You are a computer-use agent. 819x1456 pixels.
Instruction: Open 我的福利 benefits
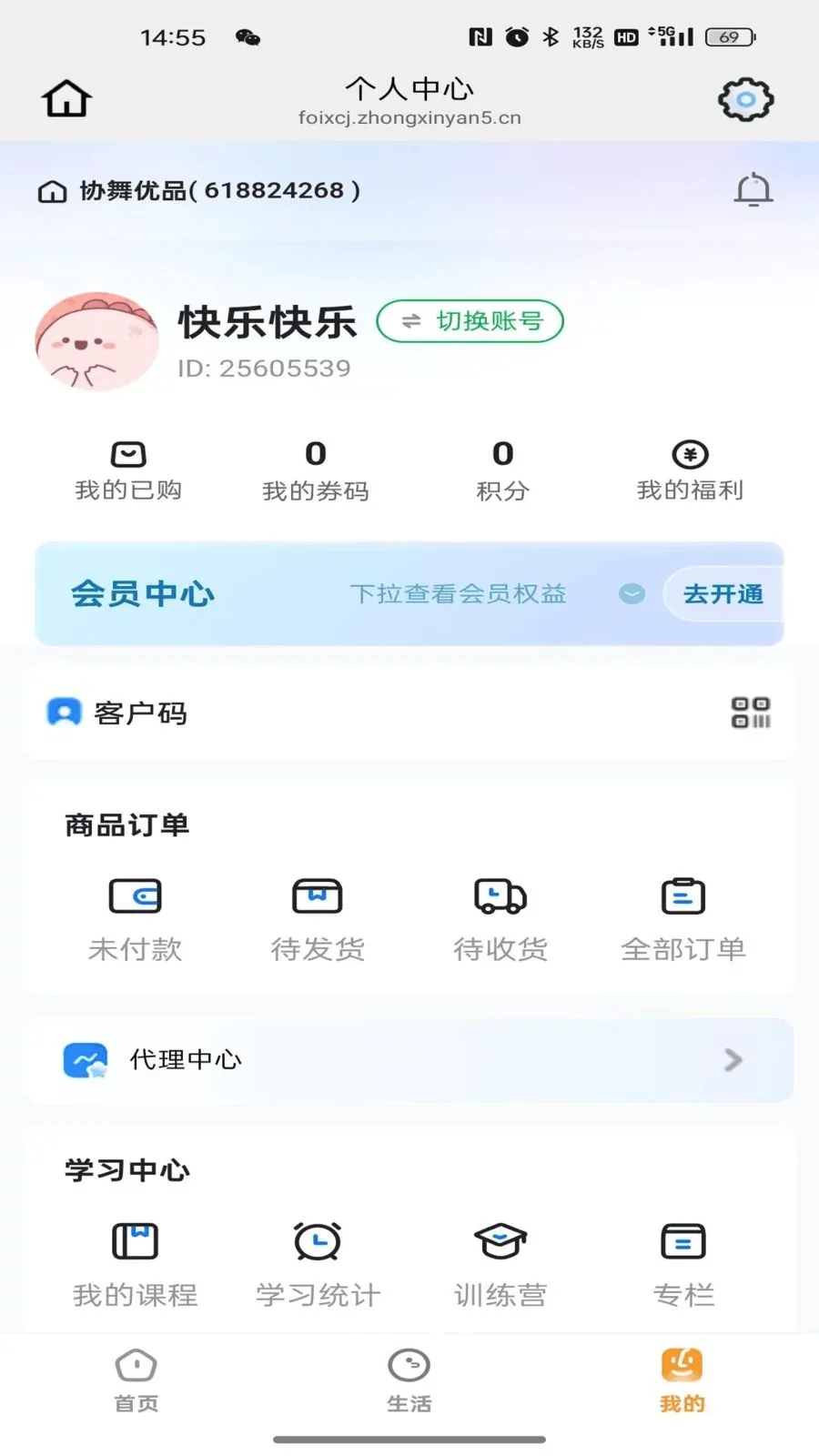point(691,471)
